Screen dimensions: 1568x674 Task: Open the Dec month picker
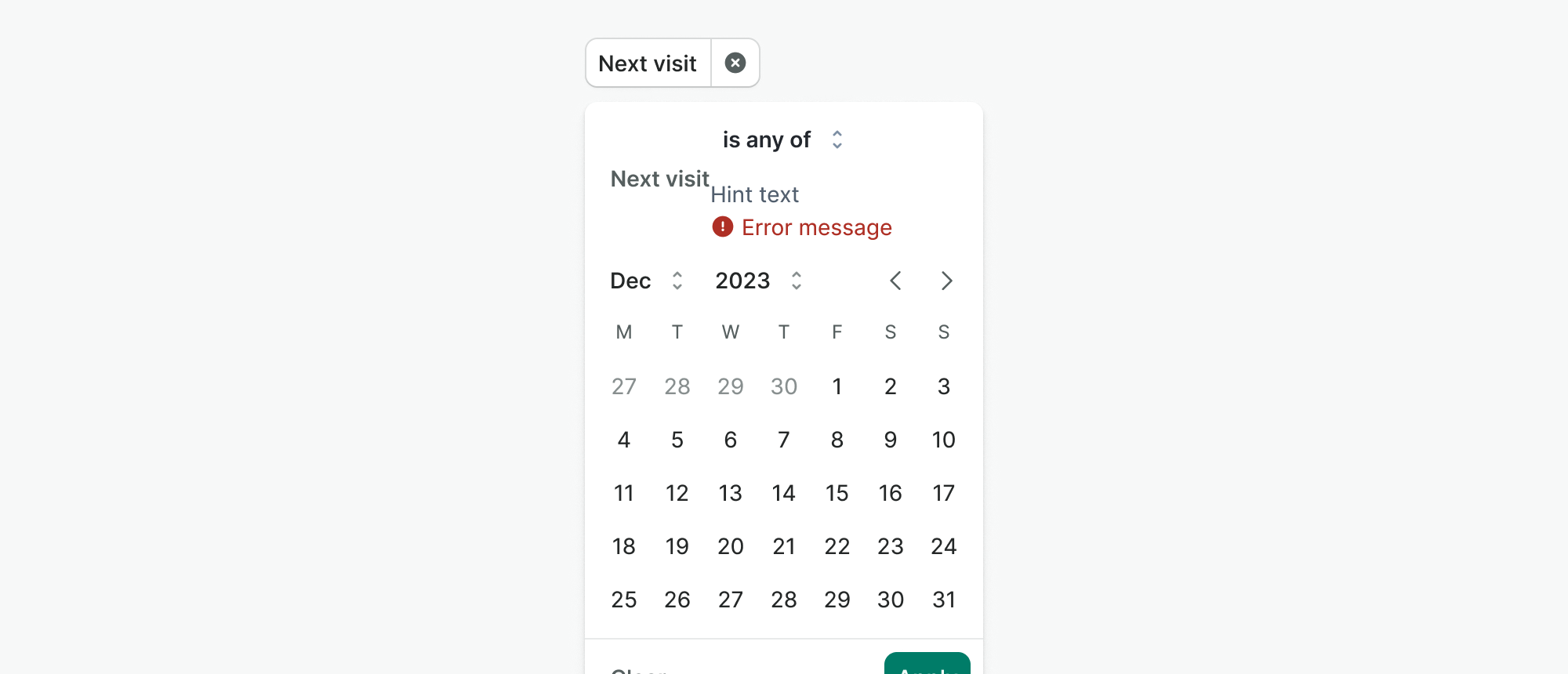pyautogui.click(x=647, y=281)
